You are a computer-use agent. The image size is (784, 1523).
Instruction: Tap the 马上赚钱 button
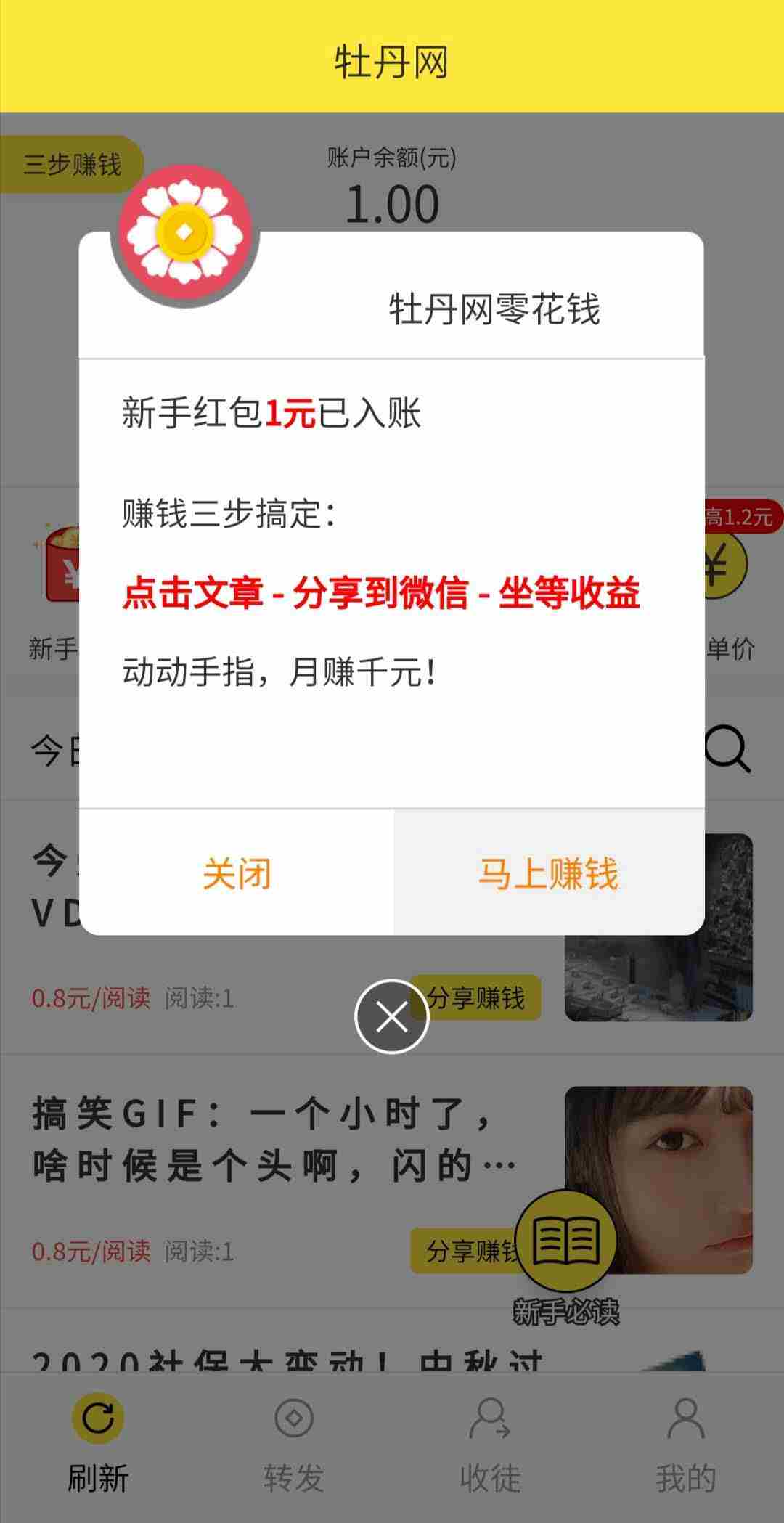coord(549,873)
